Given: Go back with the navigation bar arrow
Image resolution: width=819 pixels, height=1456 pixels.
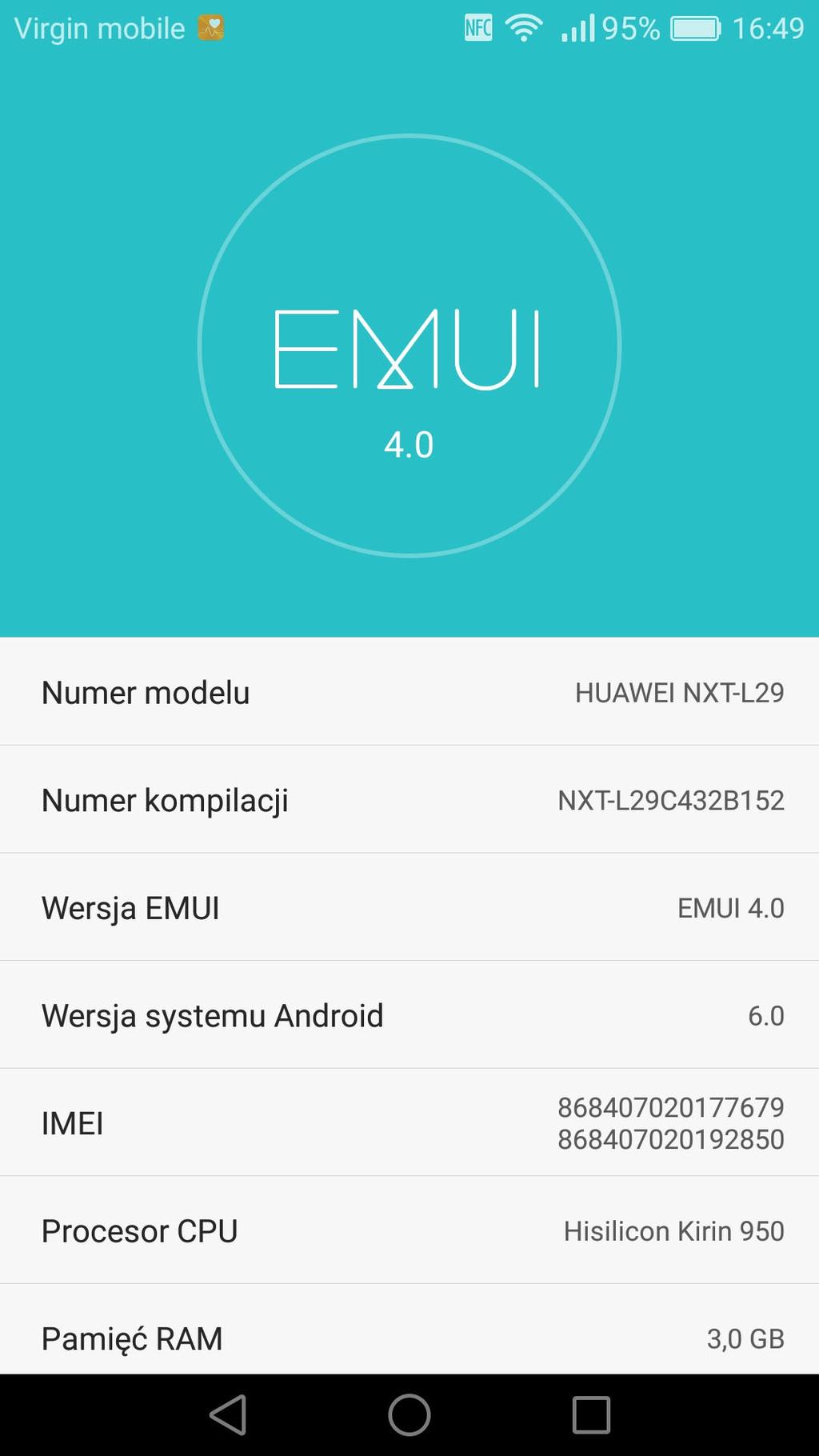Looking at the screenshot, I should point(228,1414).
